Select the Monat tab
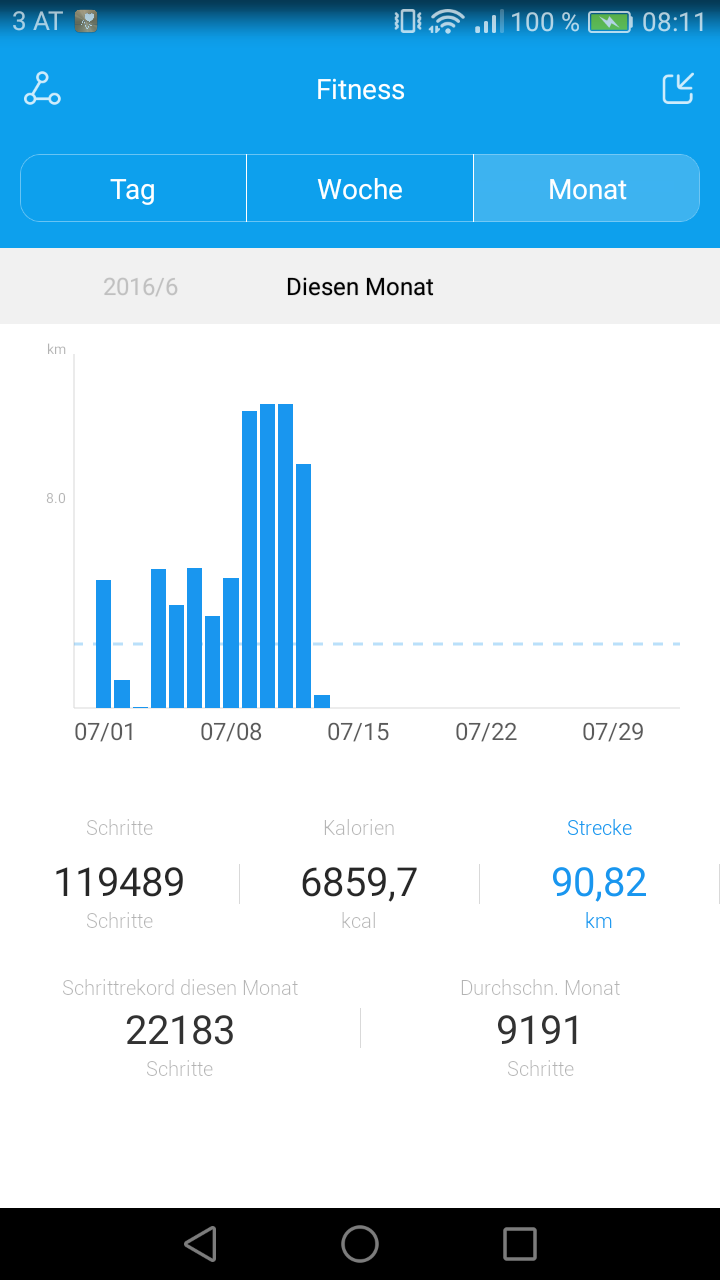Image resolution: width=720 pixels, height=1280 pixels. (x=587, y=189)
